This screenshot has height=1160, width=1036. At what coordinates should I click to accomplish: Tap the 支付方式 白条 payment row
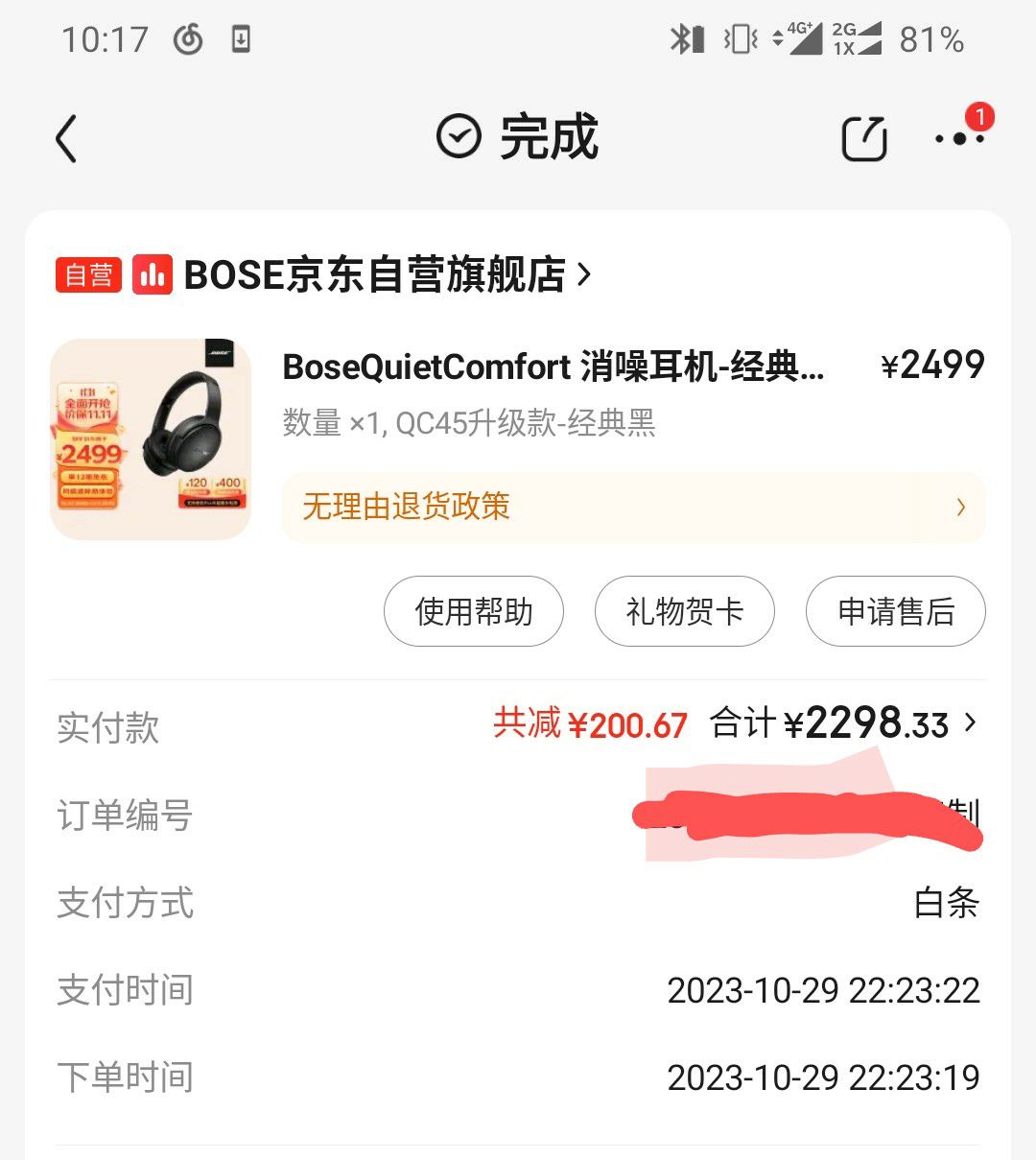pos(518,903)
